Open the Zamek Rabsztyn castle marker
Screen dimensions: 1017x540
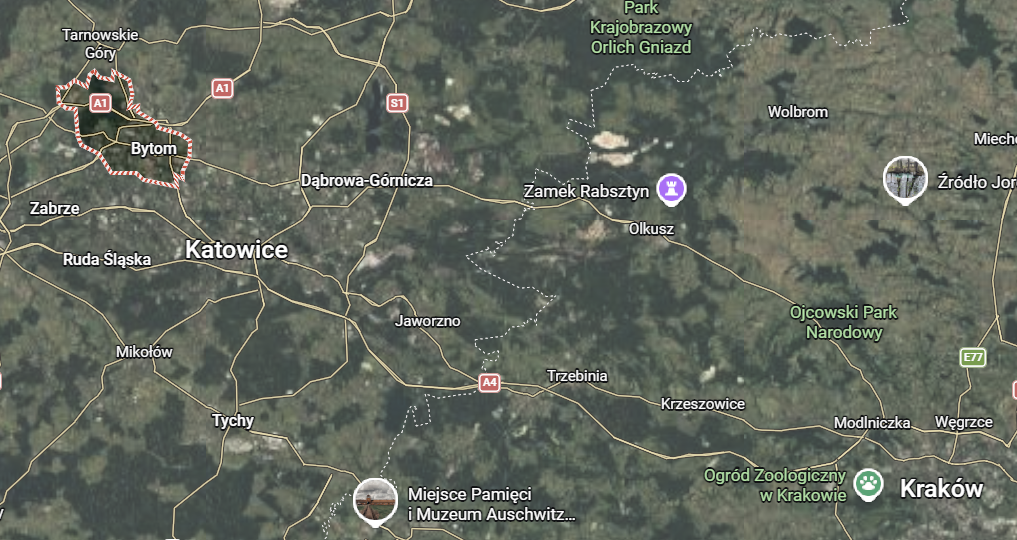[671, 188]
